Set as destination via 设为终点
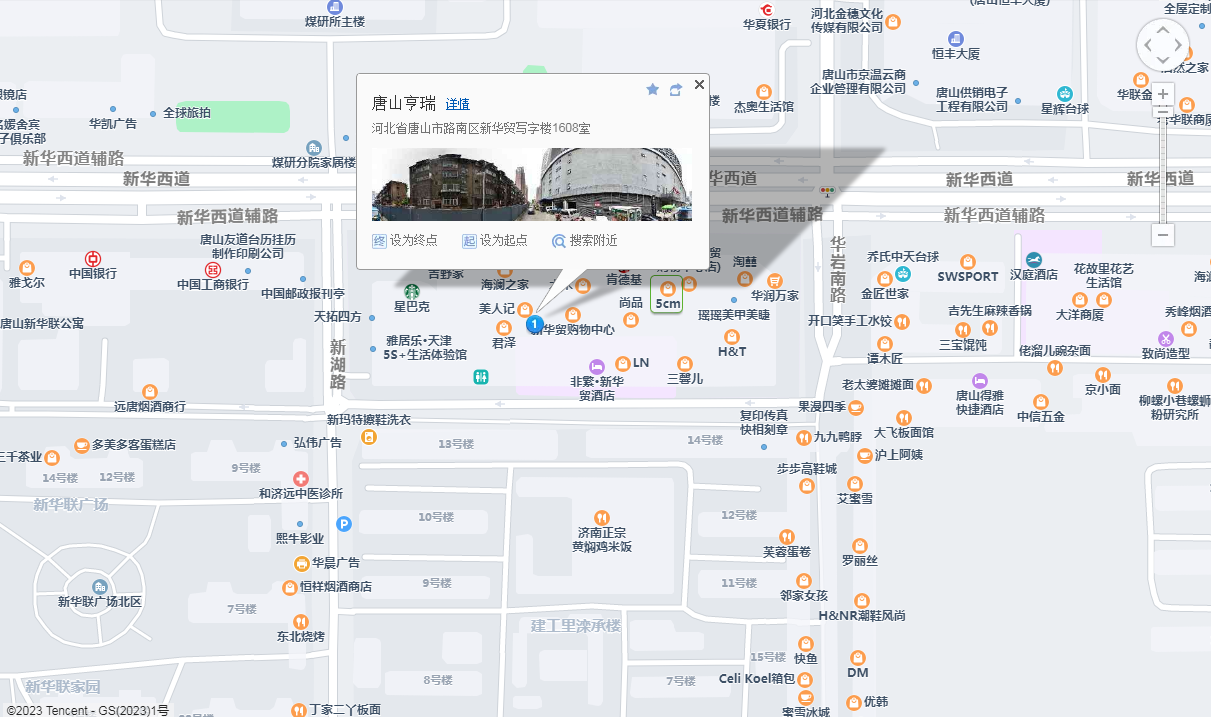Viewport: 1211px width, 717px height. 405,241
